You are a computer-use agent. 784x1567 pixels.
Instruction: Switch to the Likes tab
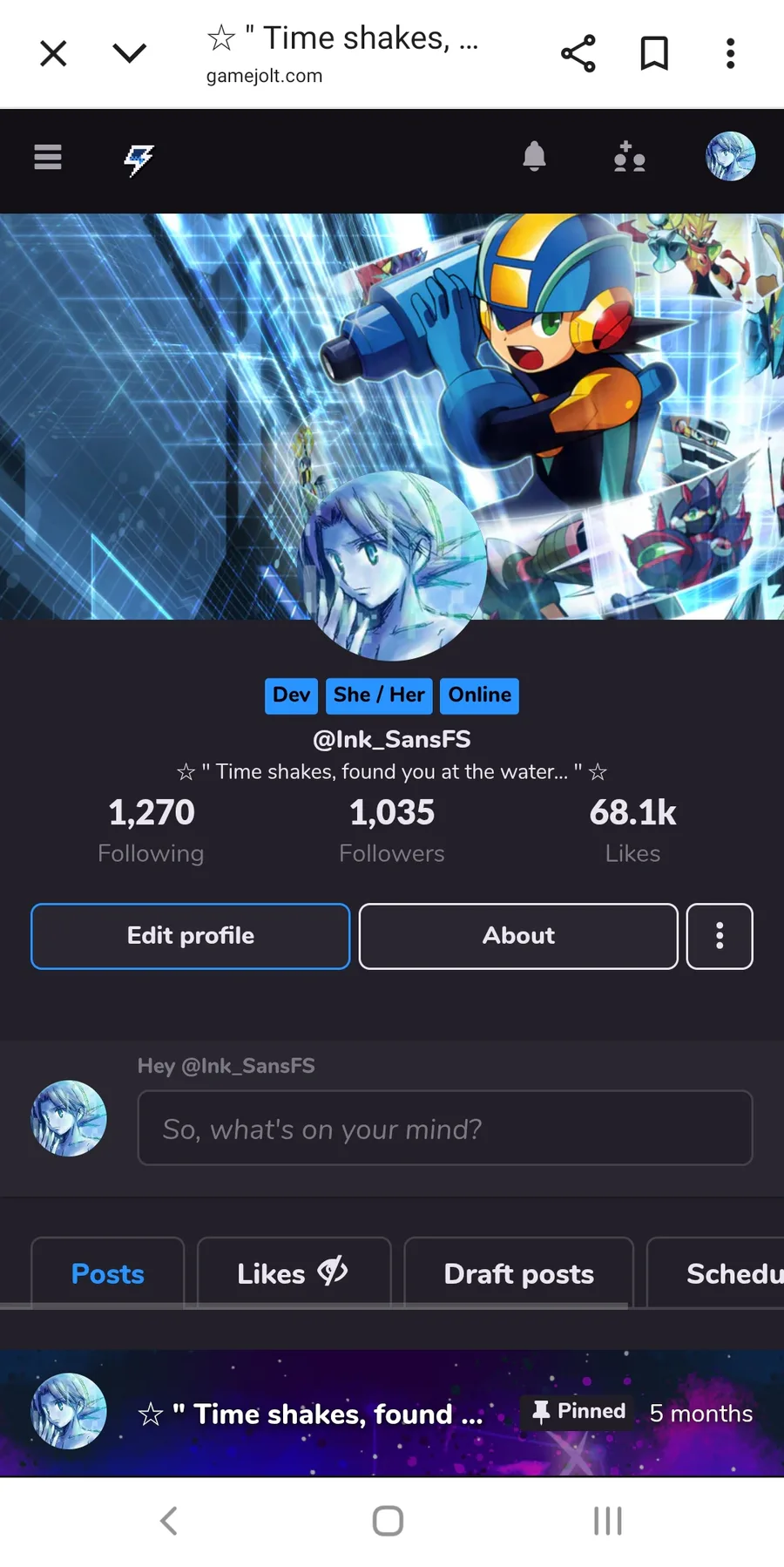294,1273
